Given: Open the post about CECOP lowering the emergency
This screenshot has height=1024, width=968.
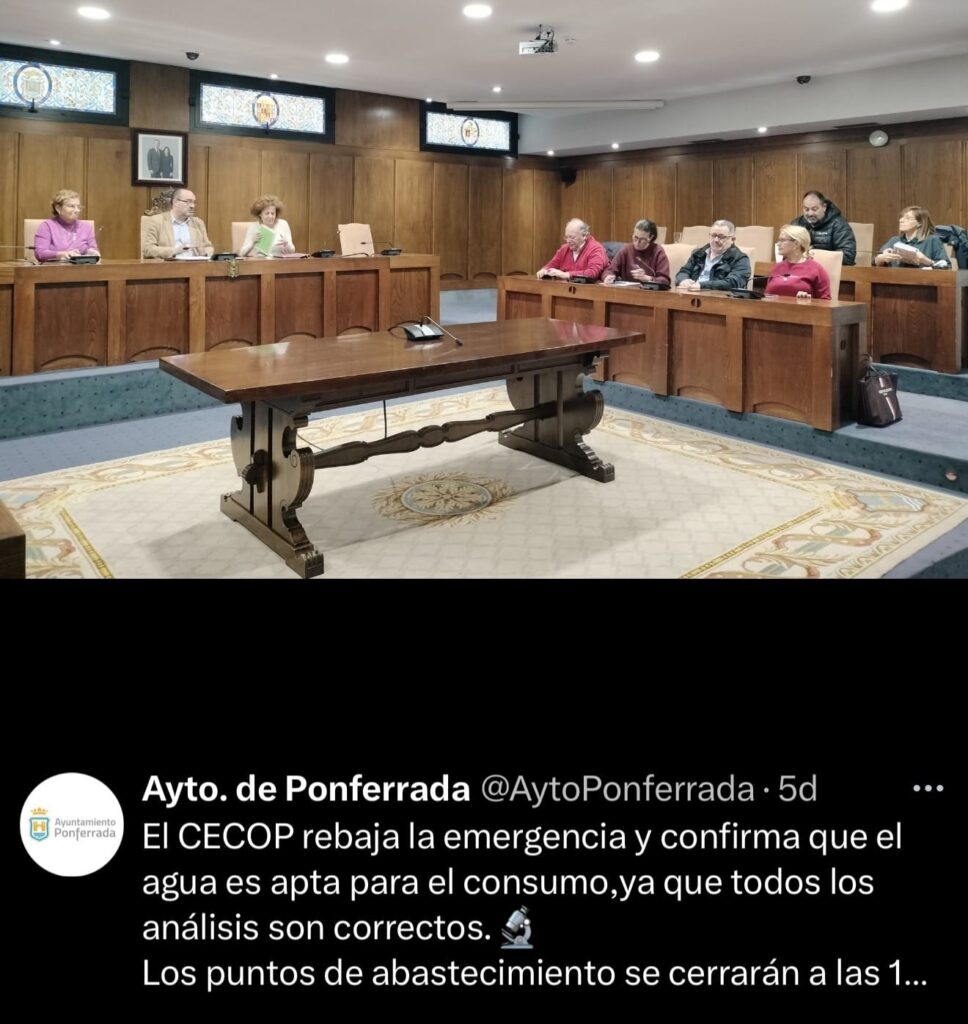Looking at the screenshot, I should click(522, 905).
